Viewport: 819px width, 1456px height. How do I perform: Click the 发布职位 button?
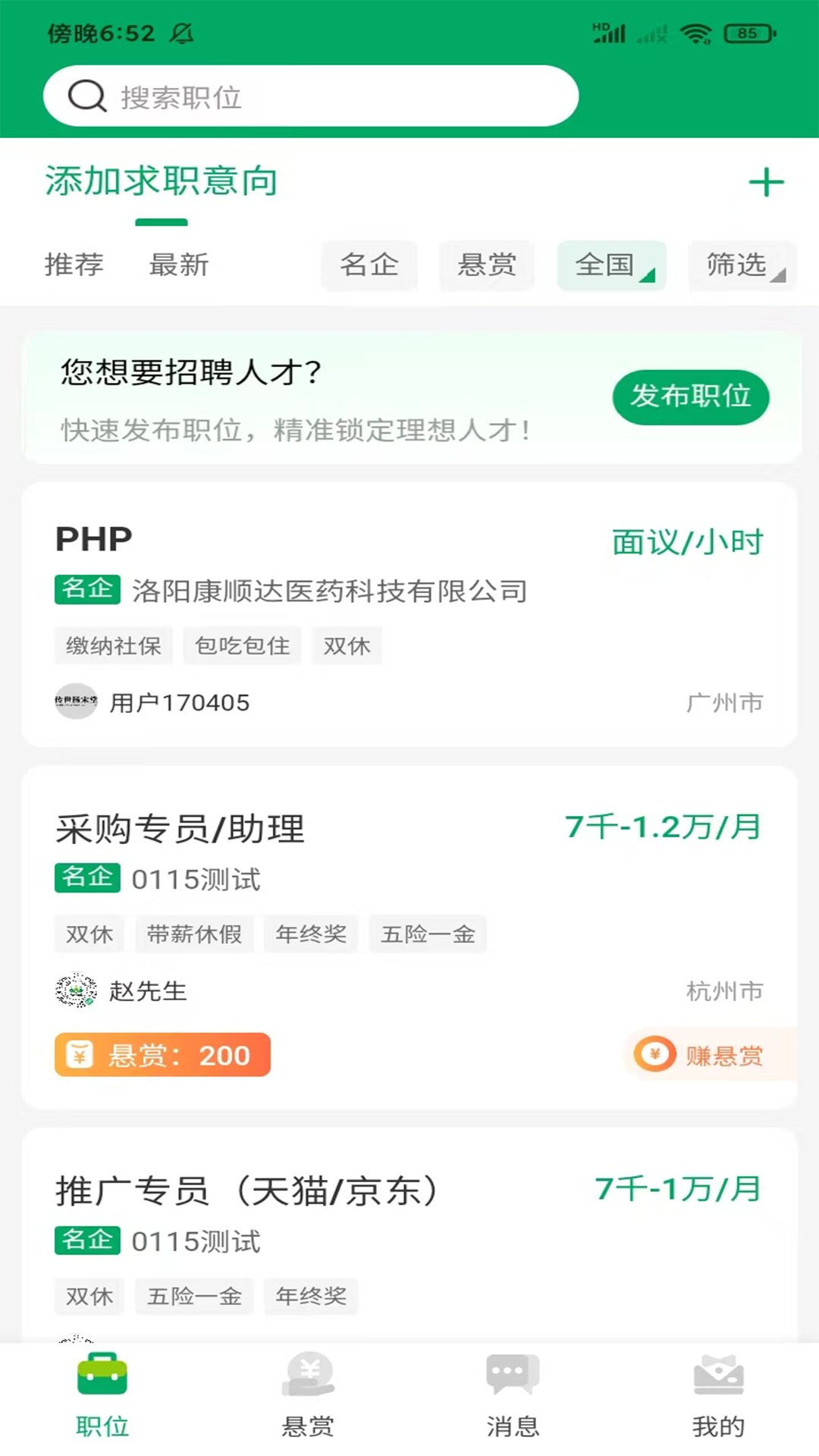point(690,397)
